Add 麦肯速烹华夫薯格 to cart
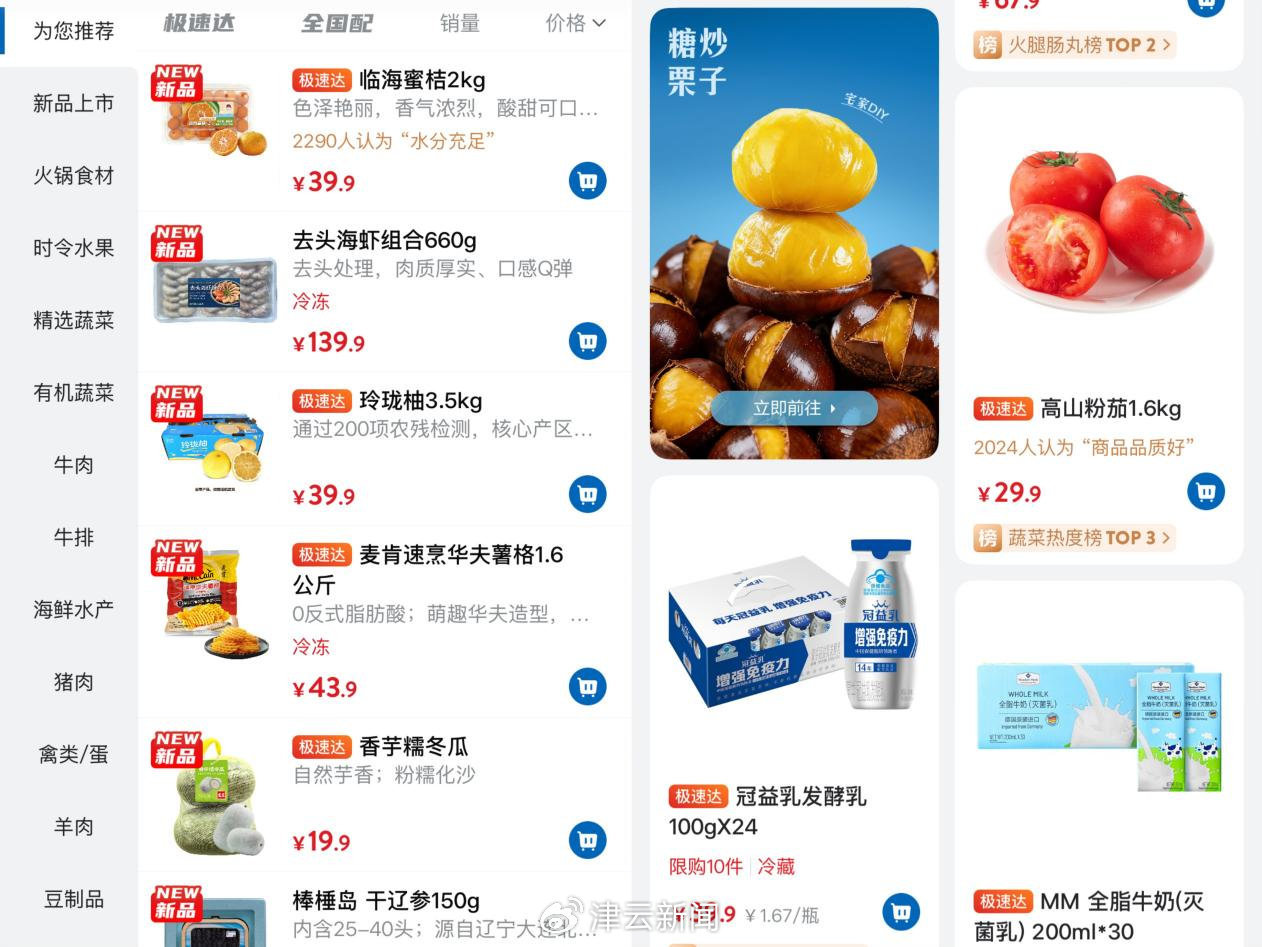The height and width of the screenshot is (947, 1262). click(587, 687)
